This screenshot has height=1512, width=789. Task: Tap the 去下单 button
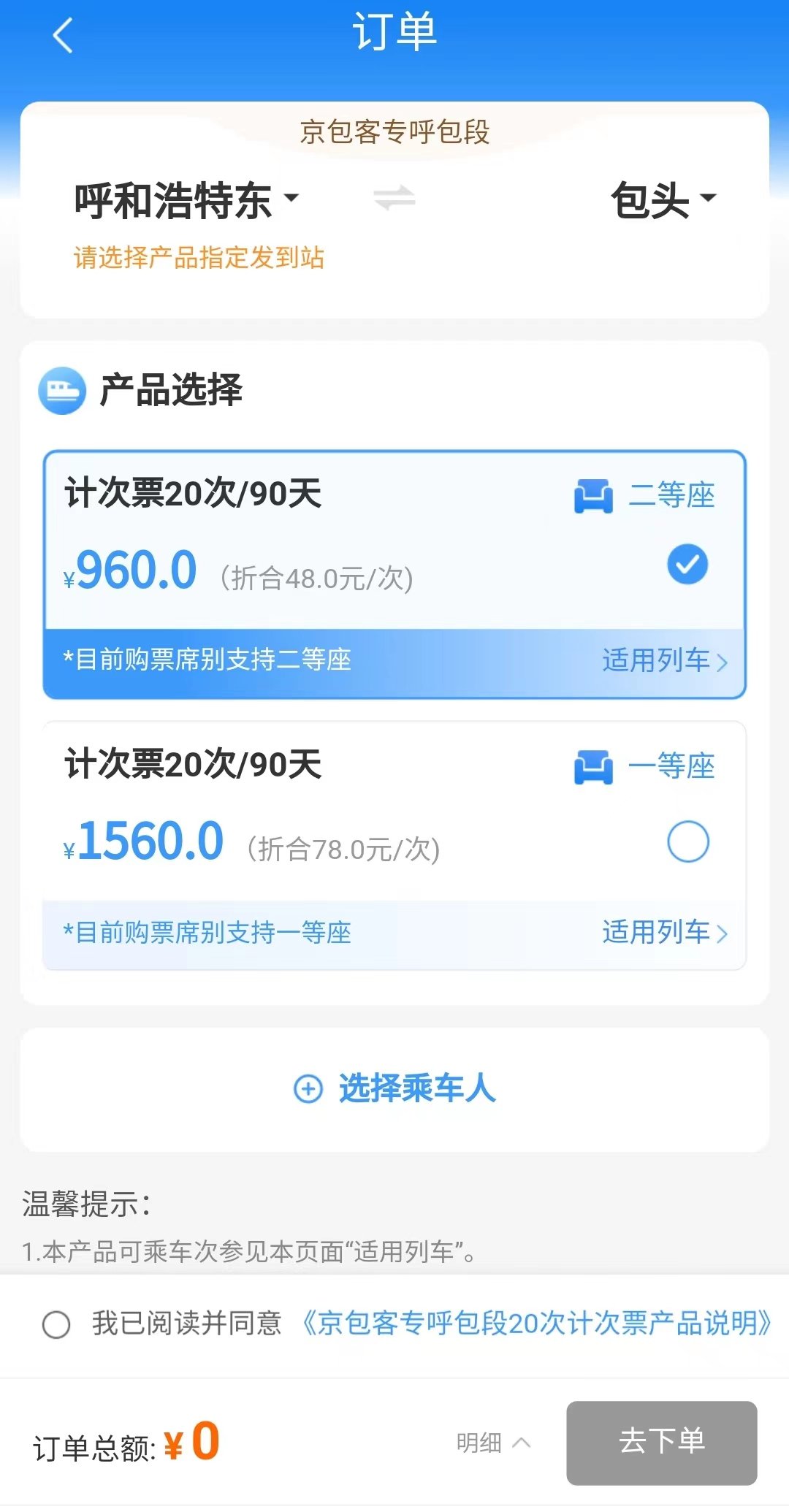pyautogui.click(x=661, y=1442)
